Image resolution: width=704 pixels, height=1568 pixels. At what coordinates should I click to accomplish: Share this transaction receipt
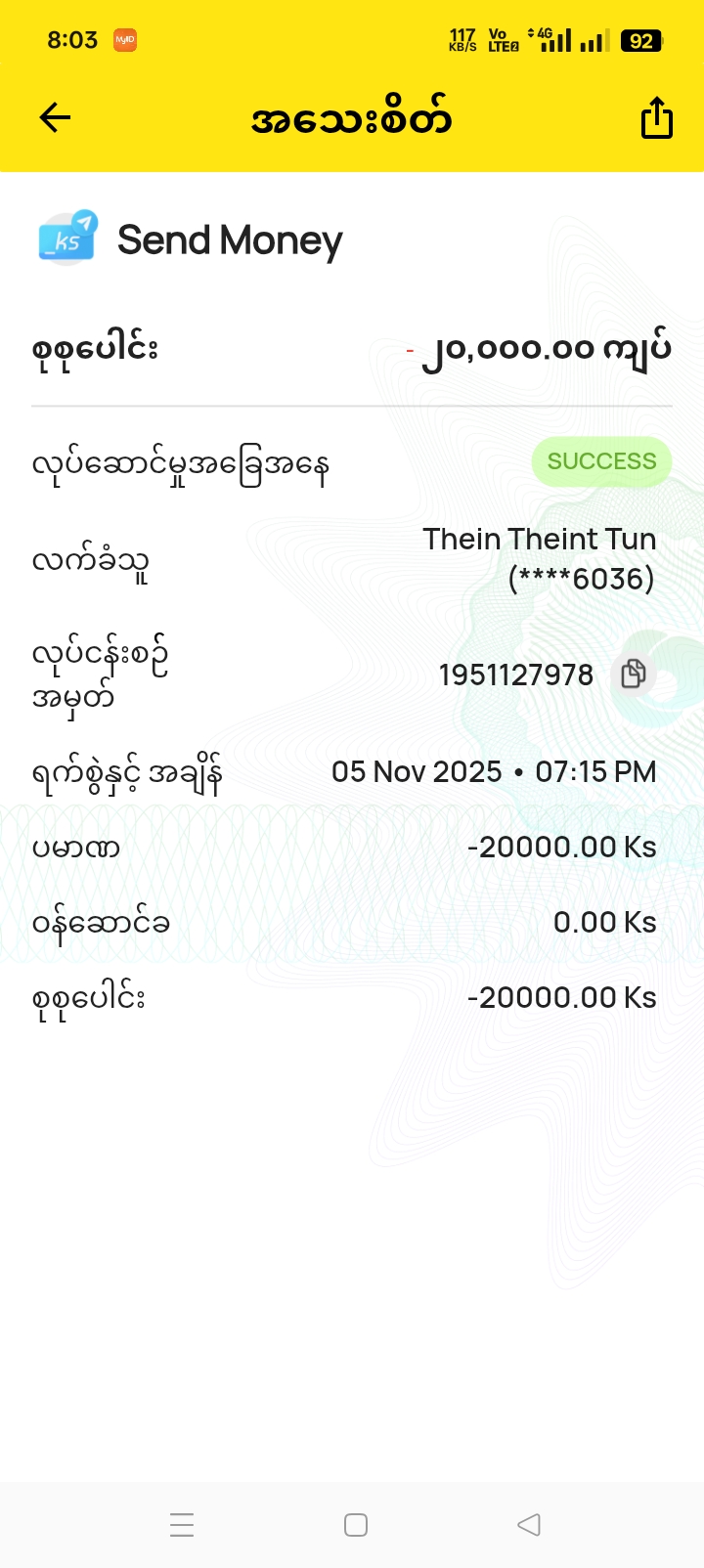pyautogui.click(x=656, y=118)
